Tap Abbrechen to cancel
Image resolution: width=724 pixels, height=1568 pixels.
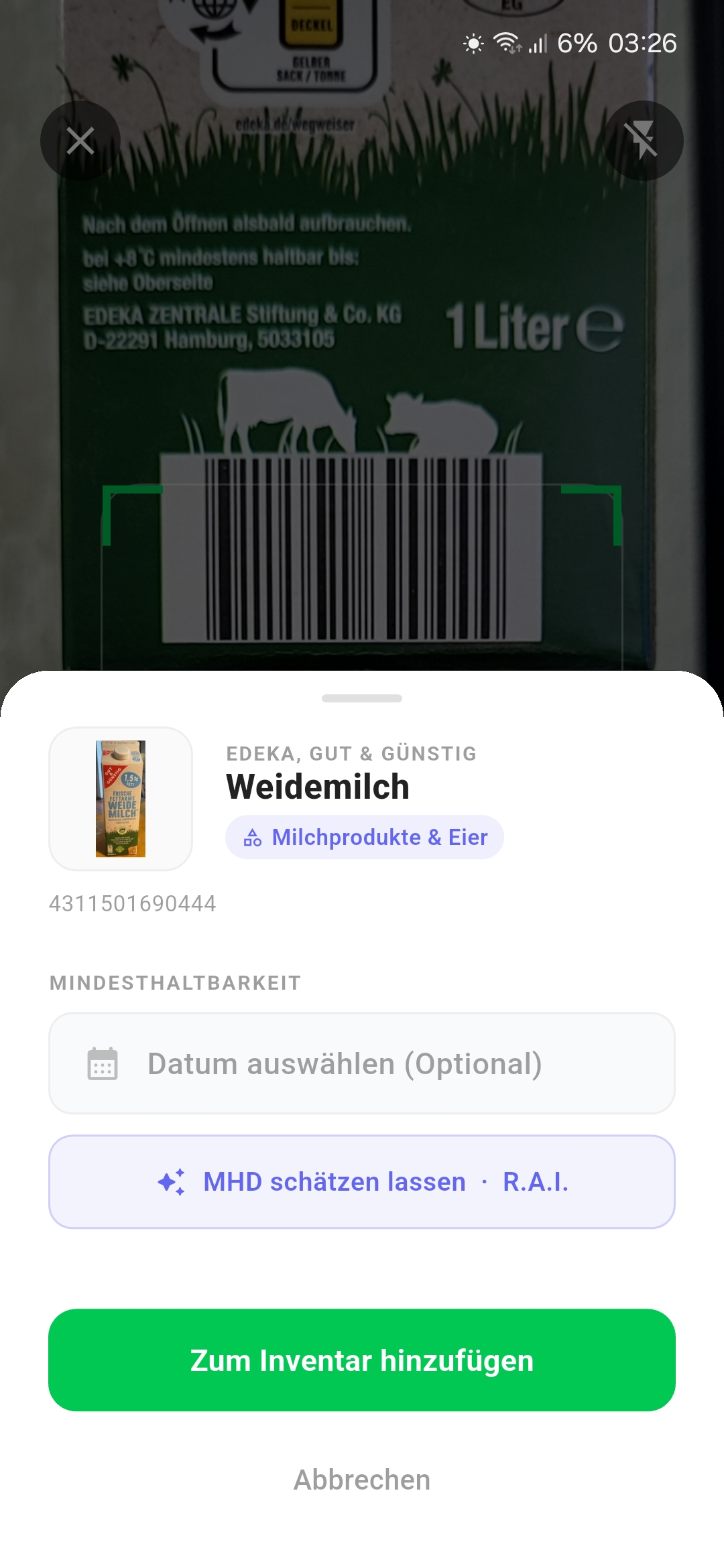pos(362,1480)
